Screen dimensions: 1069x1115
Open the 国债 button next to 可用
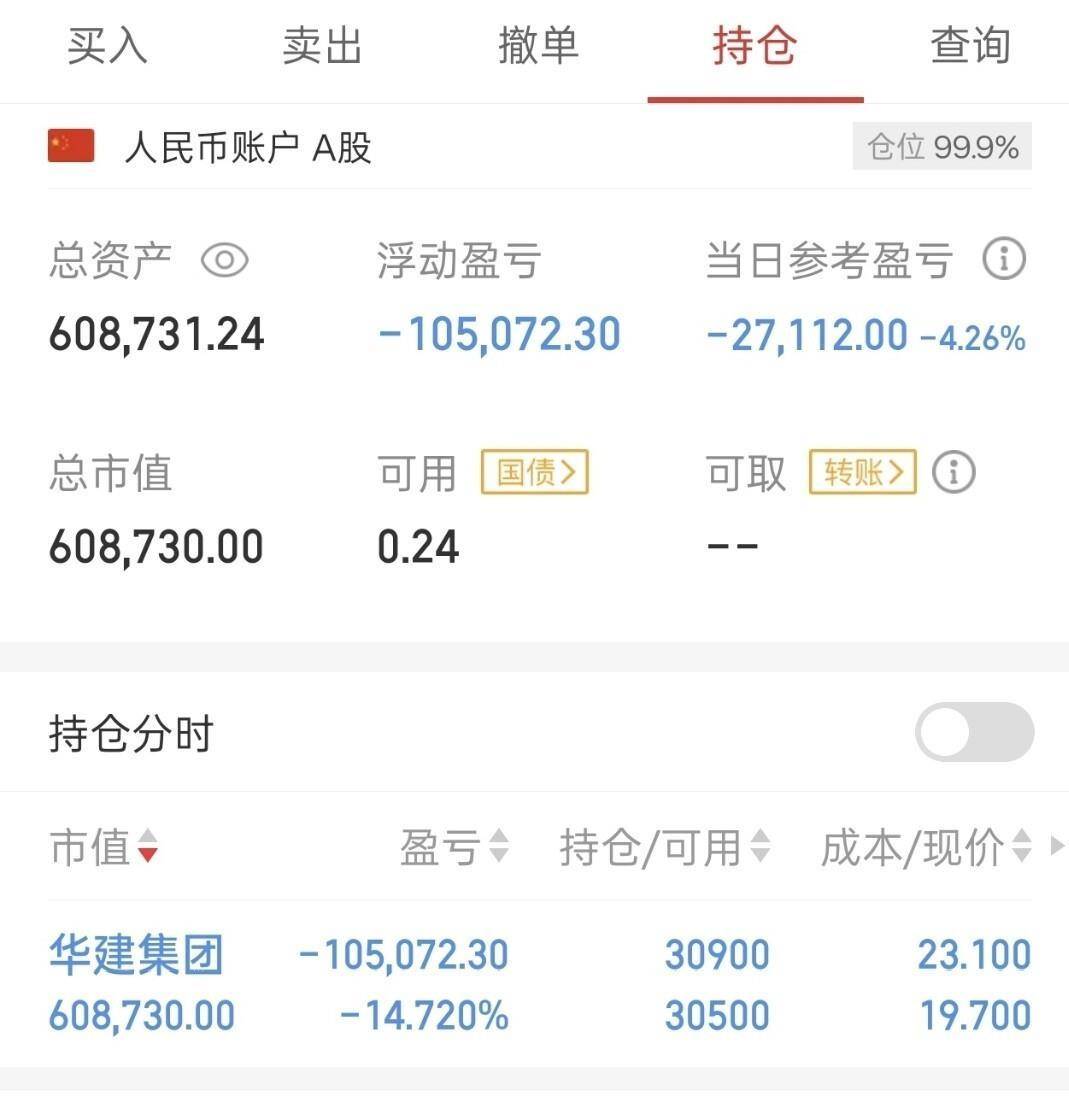coord(535,472)
